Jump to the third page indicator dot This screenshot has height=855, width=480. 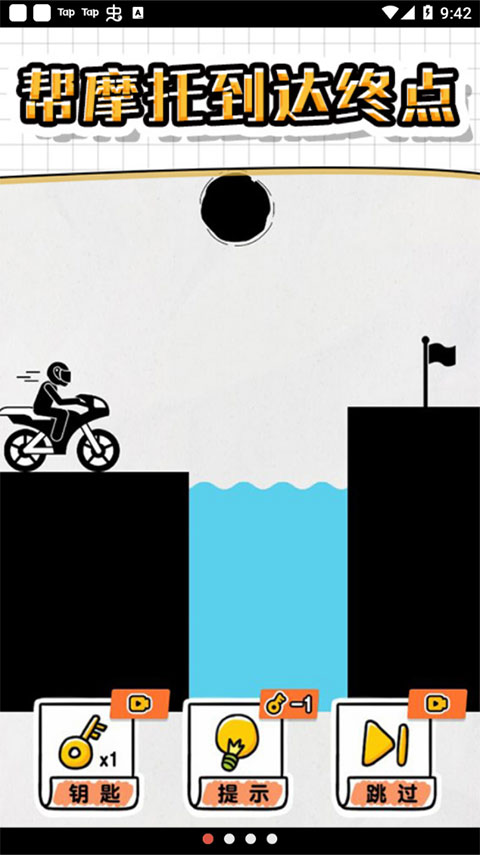(250, 839)
